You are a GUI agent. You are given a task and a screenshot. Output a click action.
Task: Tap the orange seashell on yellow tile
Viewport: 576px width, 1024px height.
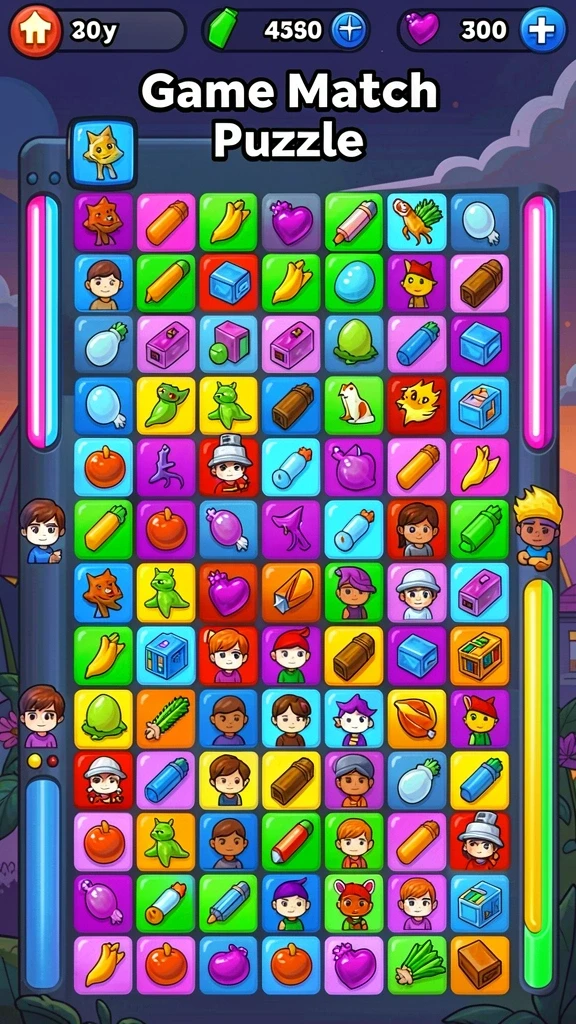click(417, 718)
